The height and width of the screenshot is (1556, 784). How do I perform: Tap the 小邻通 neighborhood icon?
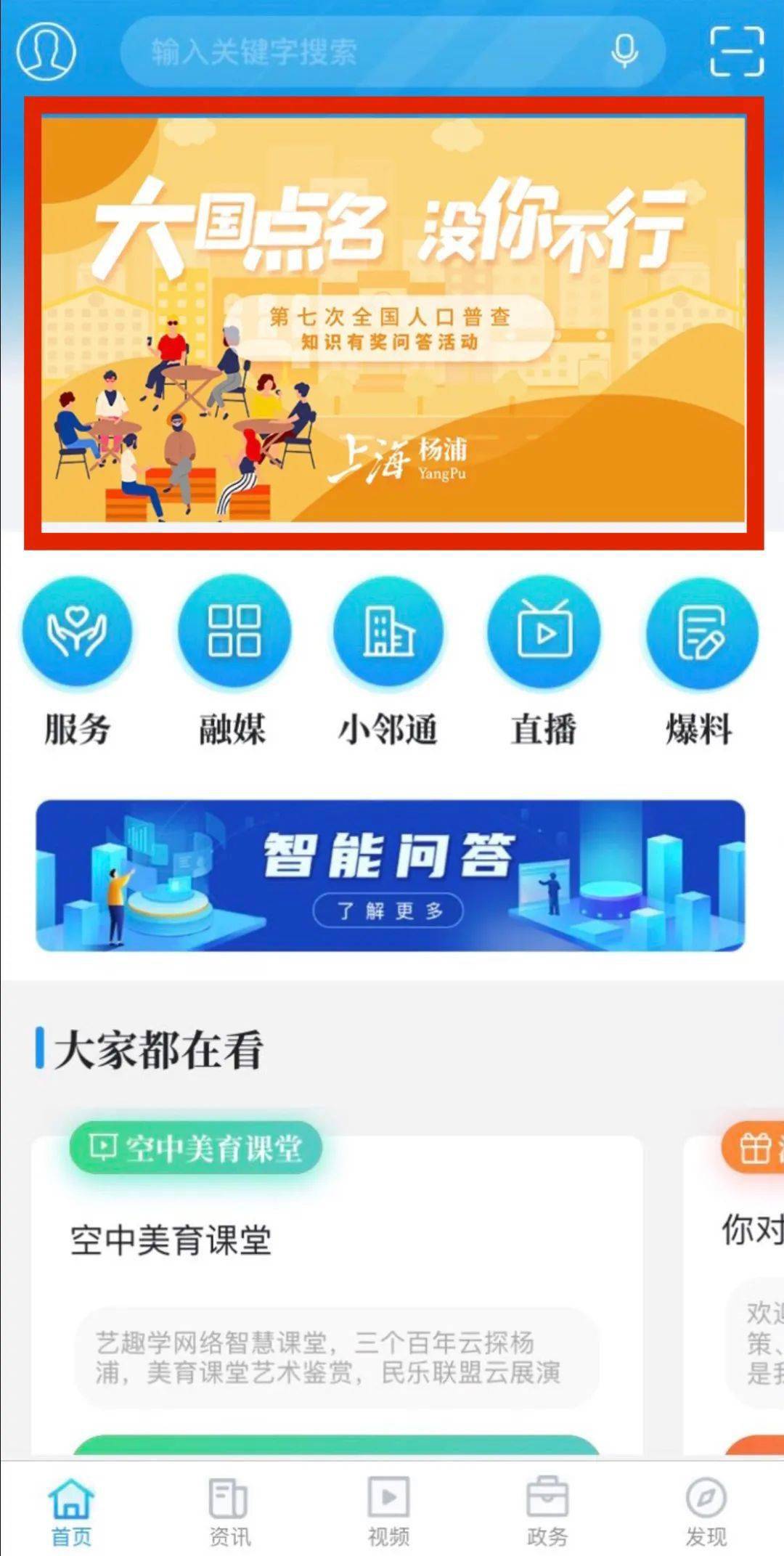[388, 633]
